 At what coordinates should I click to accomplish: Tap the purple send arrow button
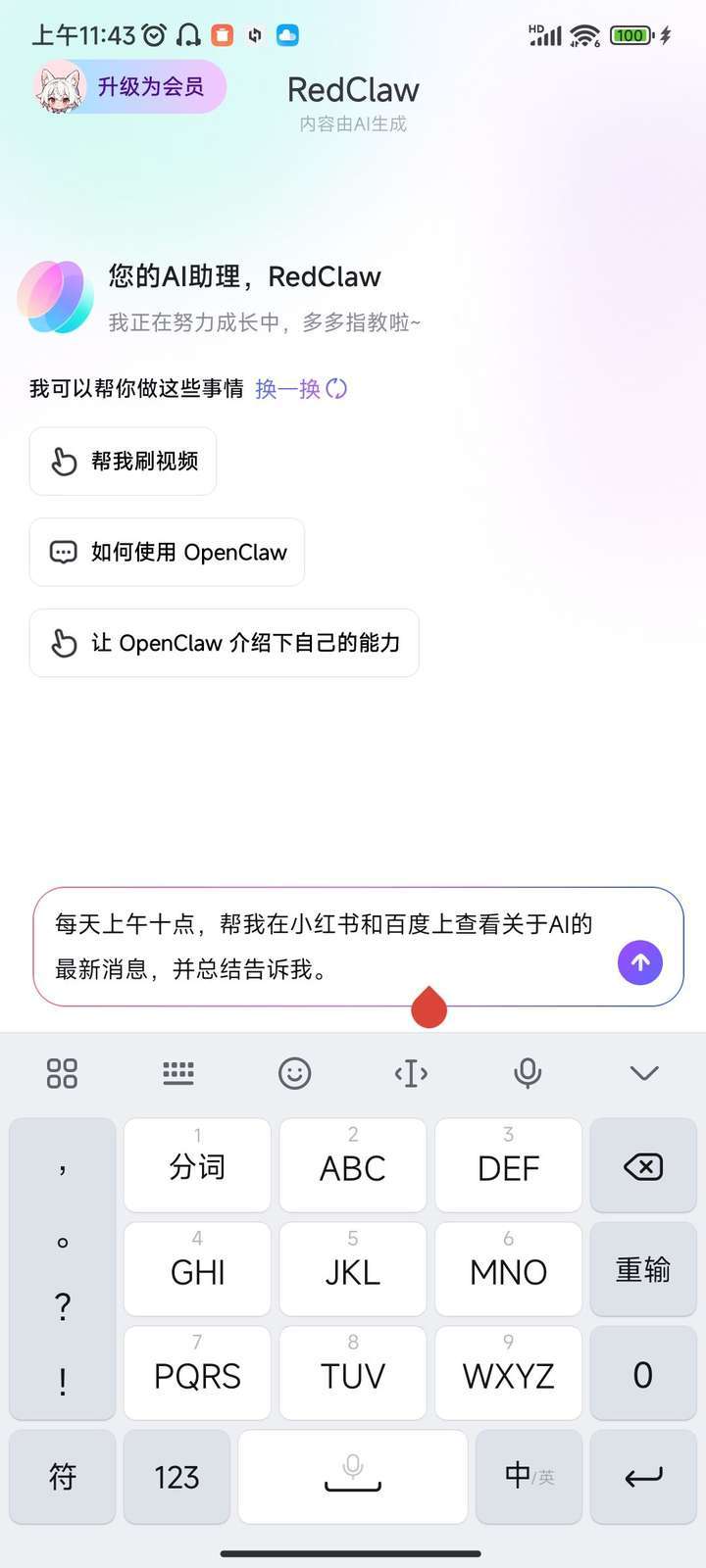(639, 962)
